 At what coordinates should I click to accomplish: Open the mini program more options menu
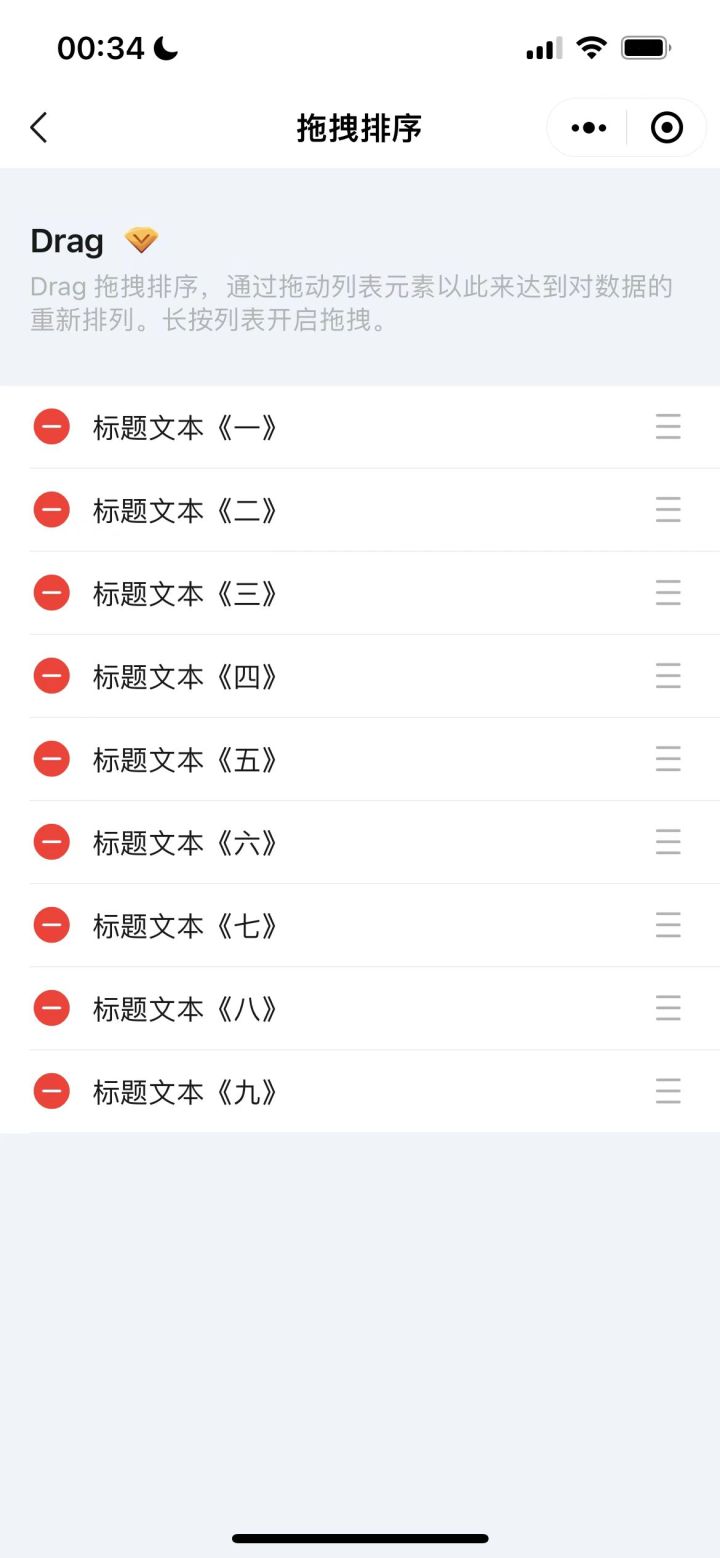(x=588, y=128)
